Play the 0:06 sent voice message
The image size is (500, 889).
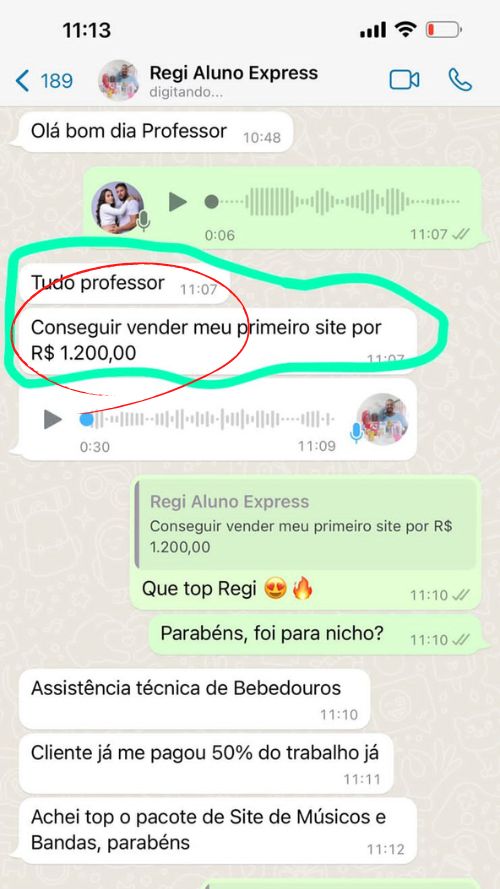tap(177, 201)
